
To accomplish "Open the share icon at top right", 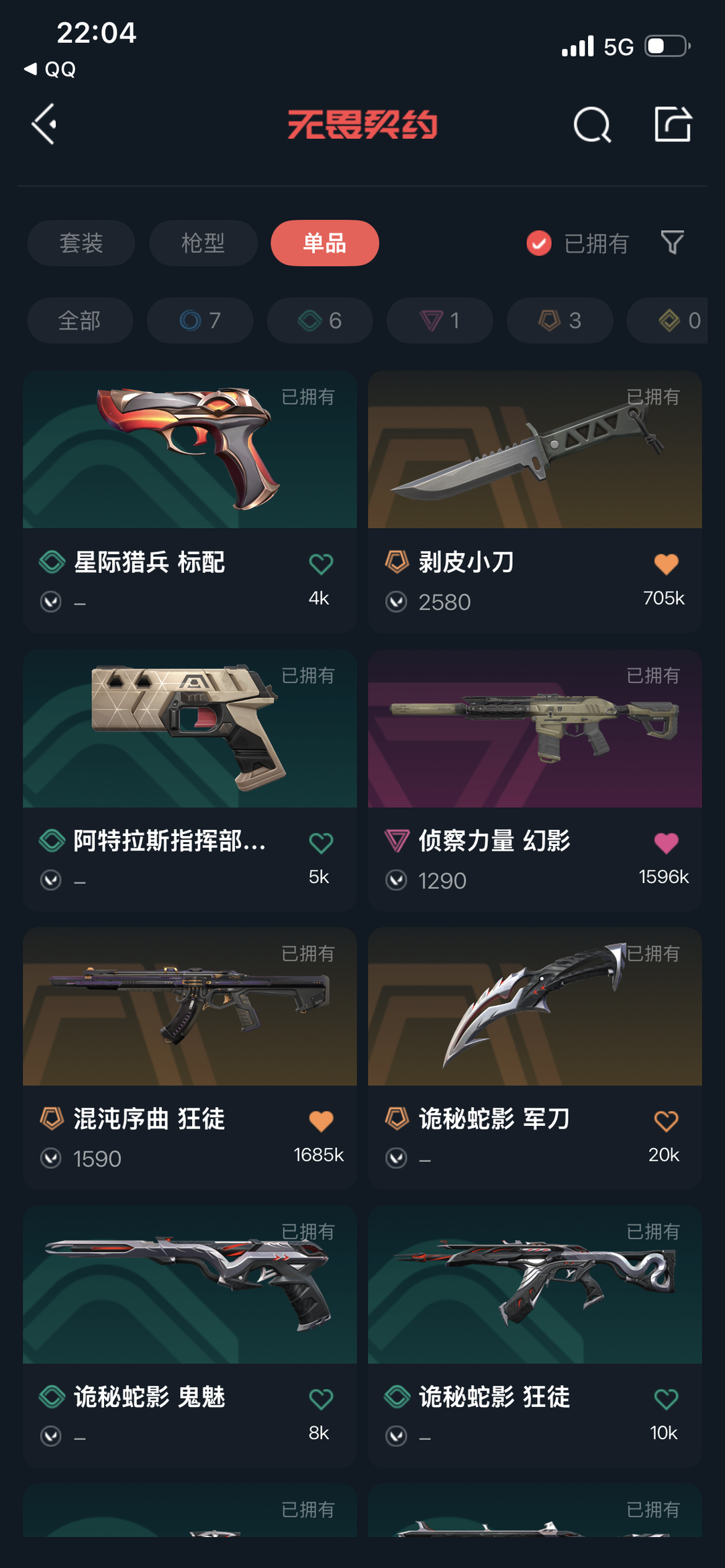I will [673, 124].
